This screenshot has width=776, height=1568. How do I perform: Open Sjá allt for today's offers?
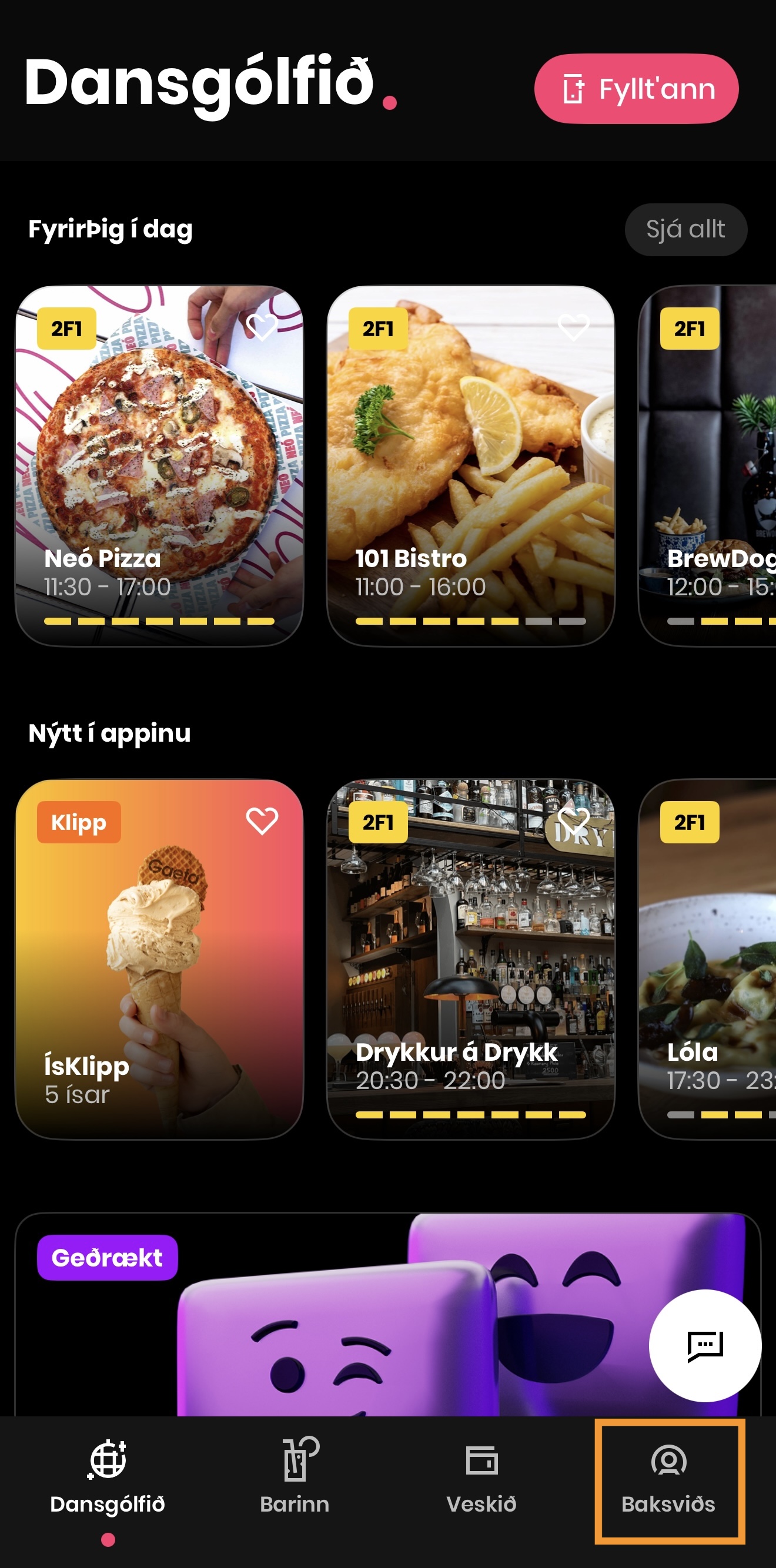pos(685,229)
